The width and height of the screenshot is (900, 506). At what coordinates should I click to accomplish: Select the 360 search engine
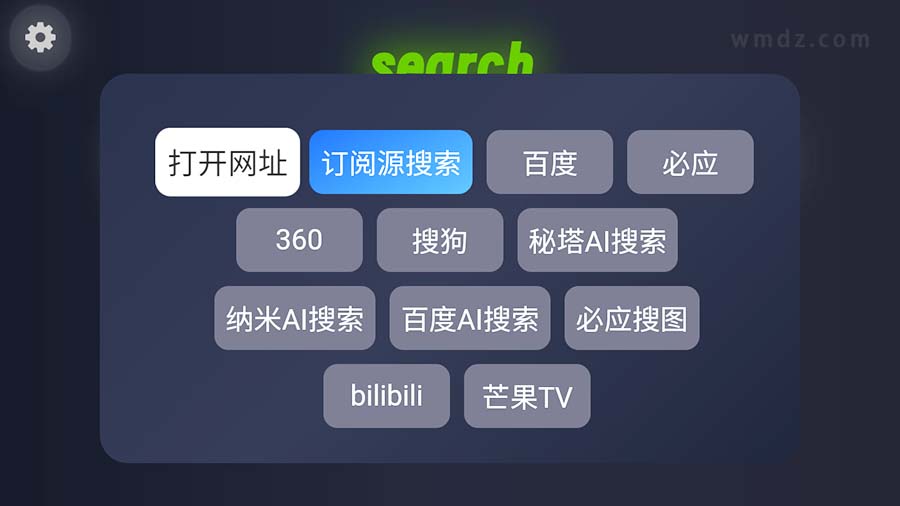(299, 240)
